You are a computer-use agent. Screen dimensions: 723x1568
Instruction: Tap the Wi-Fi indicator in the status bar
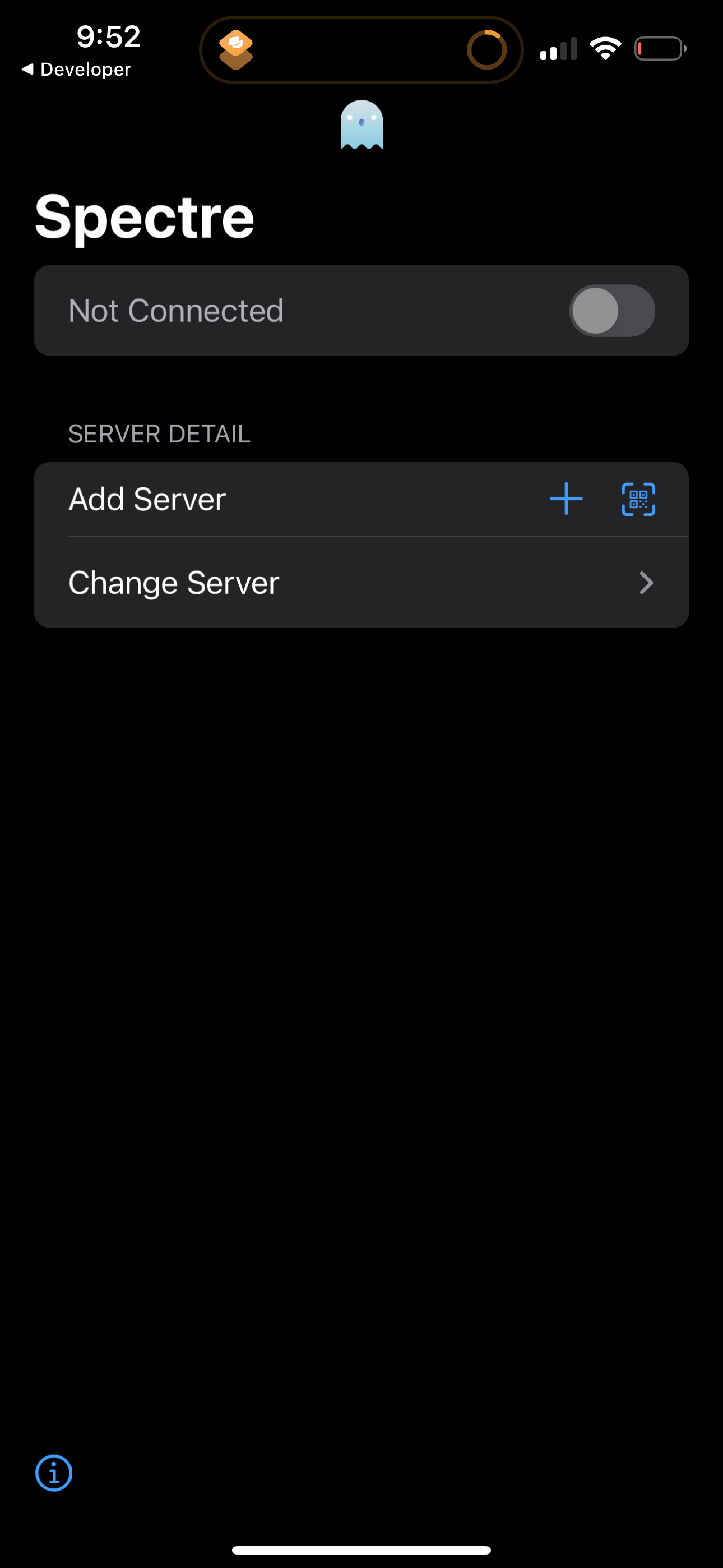[605, 48]
